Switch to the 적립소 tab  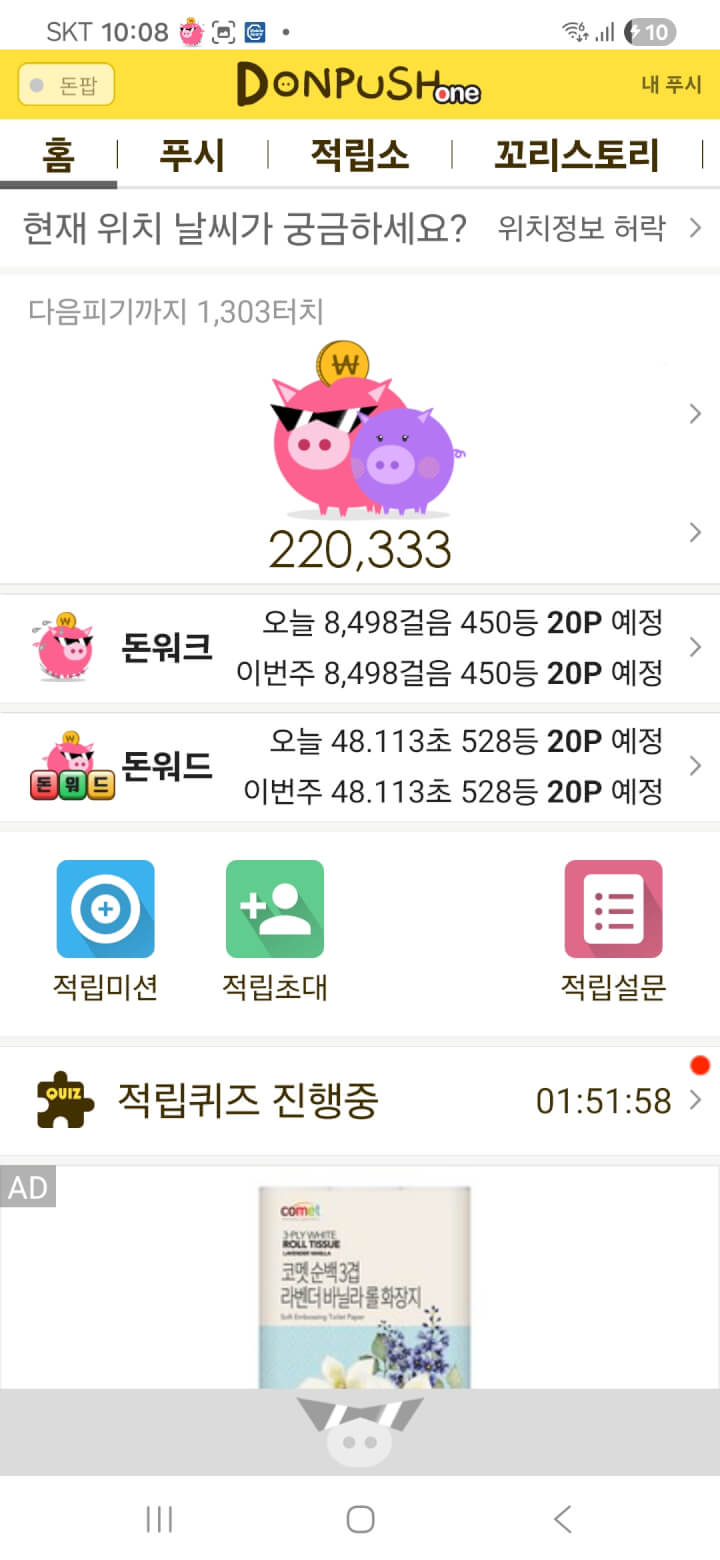tap(360, 156)
